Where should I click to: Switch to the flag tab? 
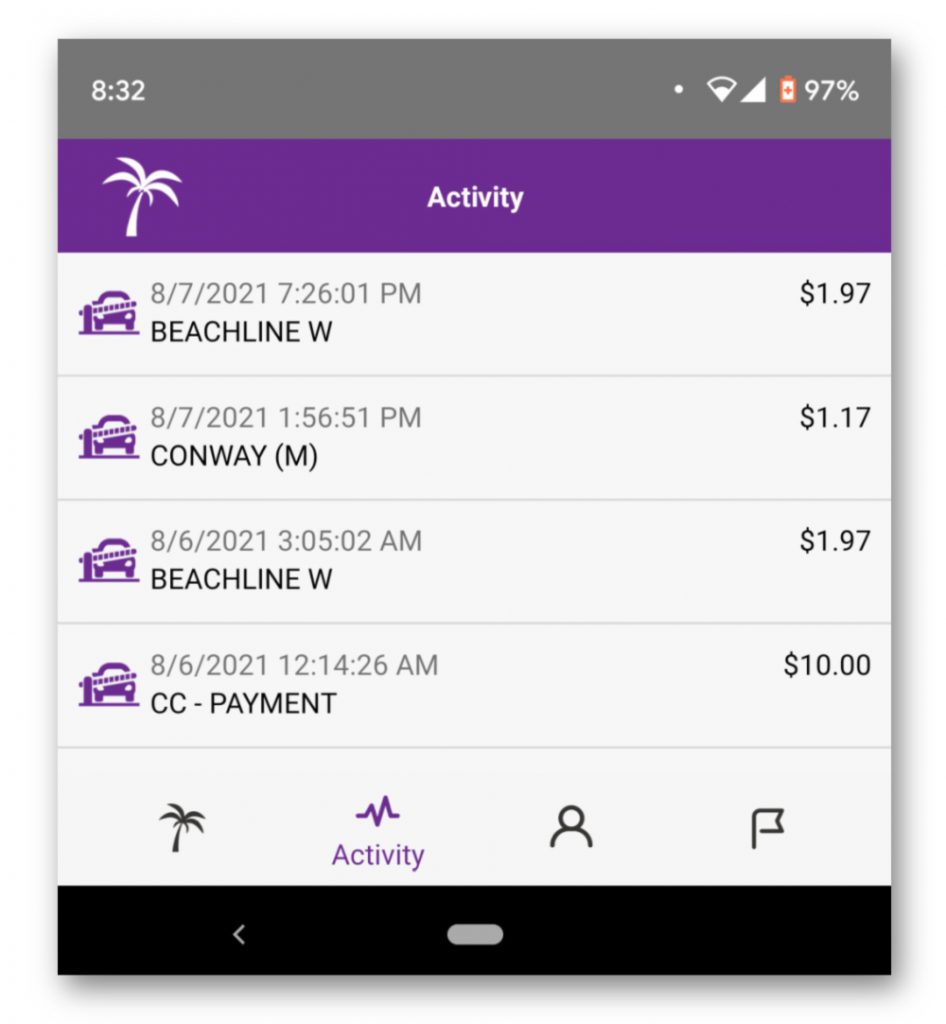click(767, 828)
